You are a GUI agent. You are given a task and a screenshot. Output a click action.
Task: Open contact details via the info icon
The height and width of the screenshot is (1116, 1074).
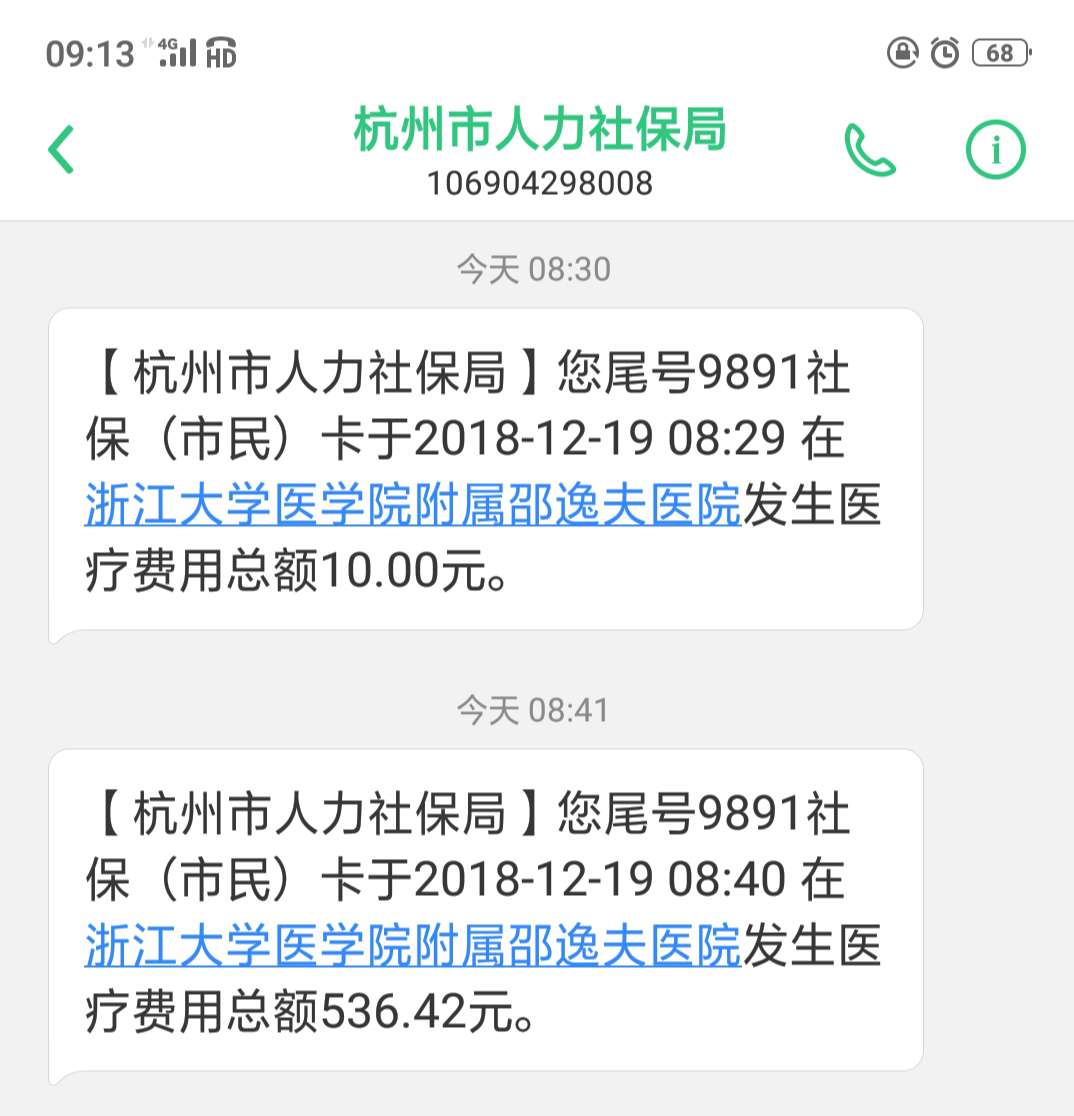(994, 148)
